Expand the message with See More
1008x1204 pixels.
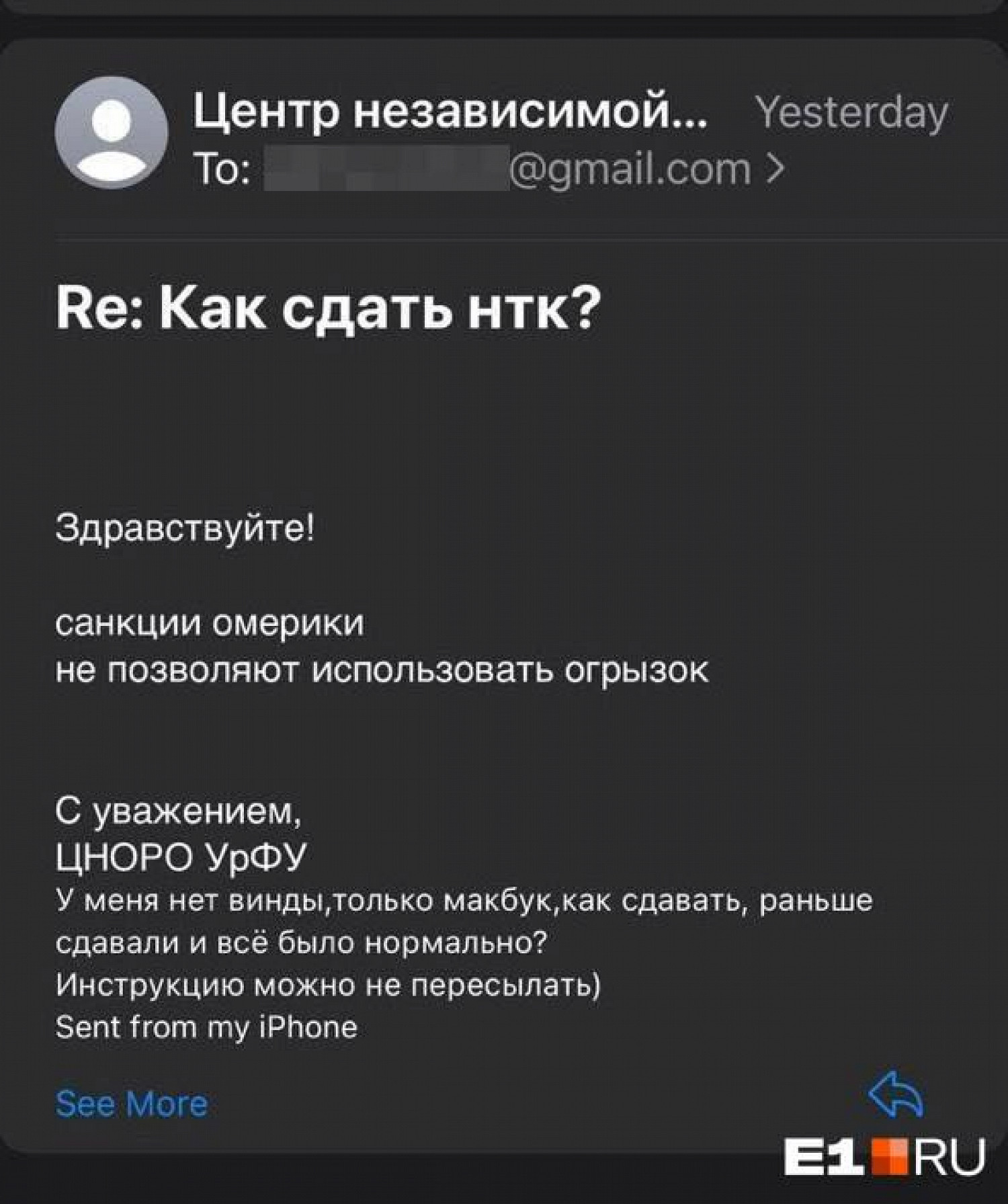tap(132, 1103)
